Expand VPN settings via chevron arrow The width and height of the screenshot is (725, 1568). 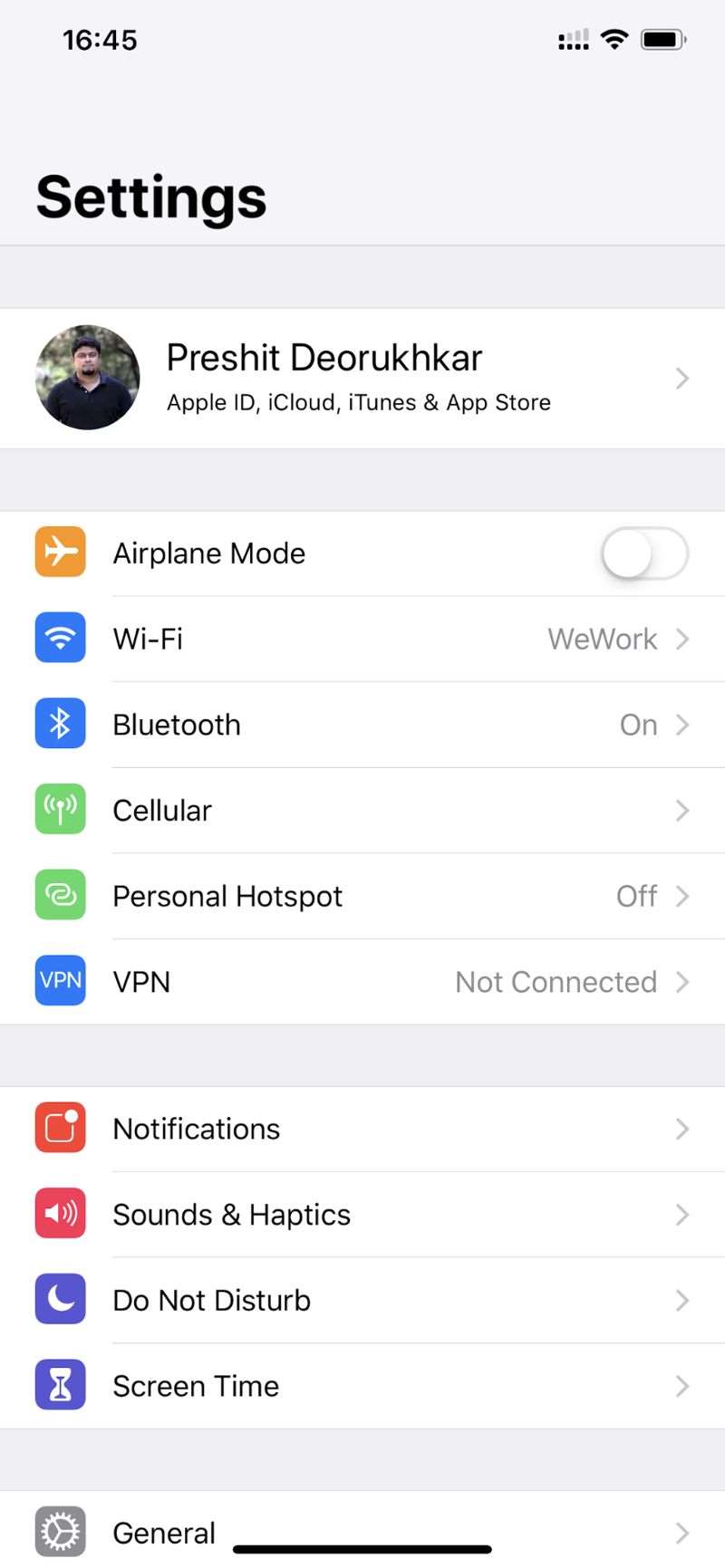point(682,982)
